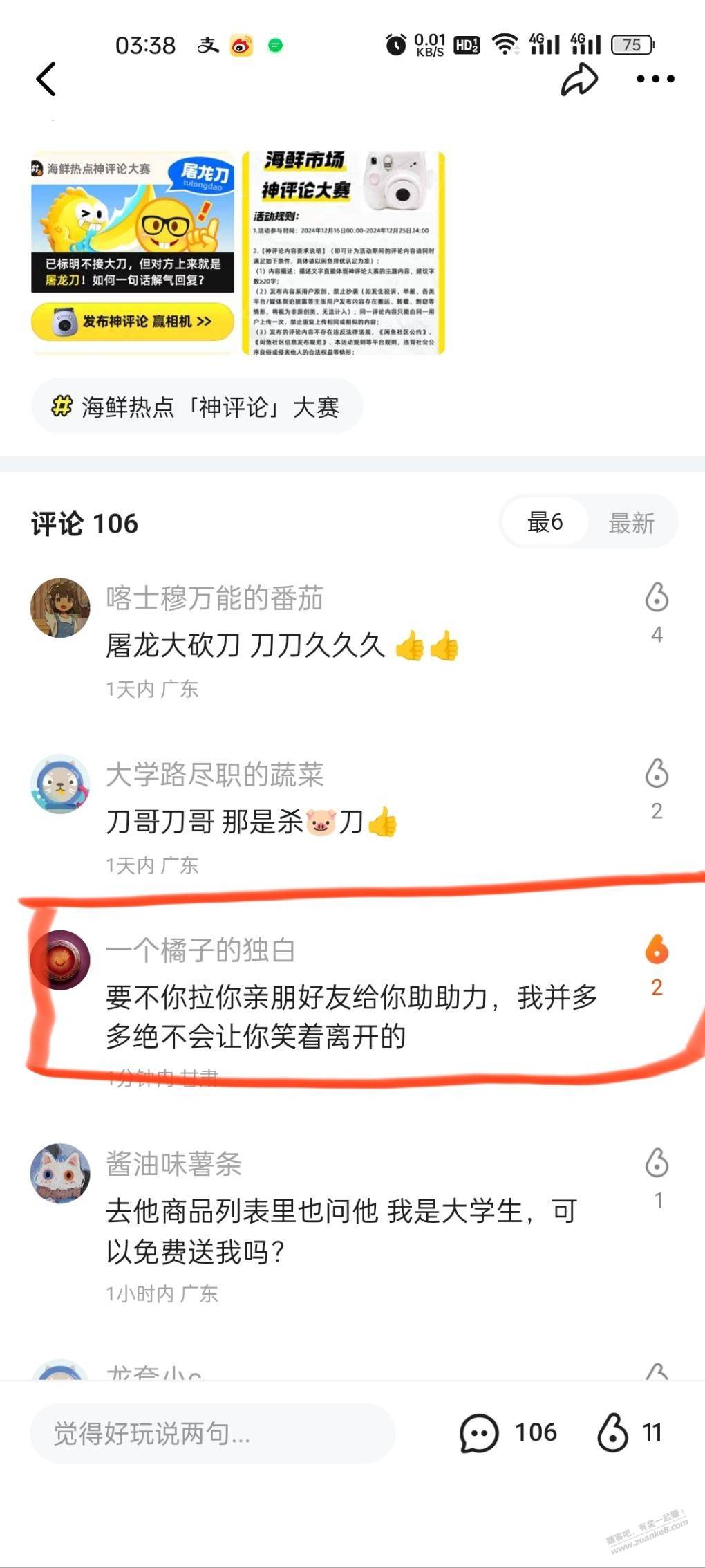Viewport: 705px width, 1568px height.
Task: Select the 最6 comments sorting tab
Action: point(545,522)
